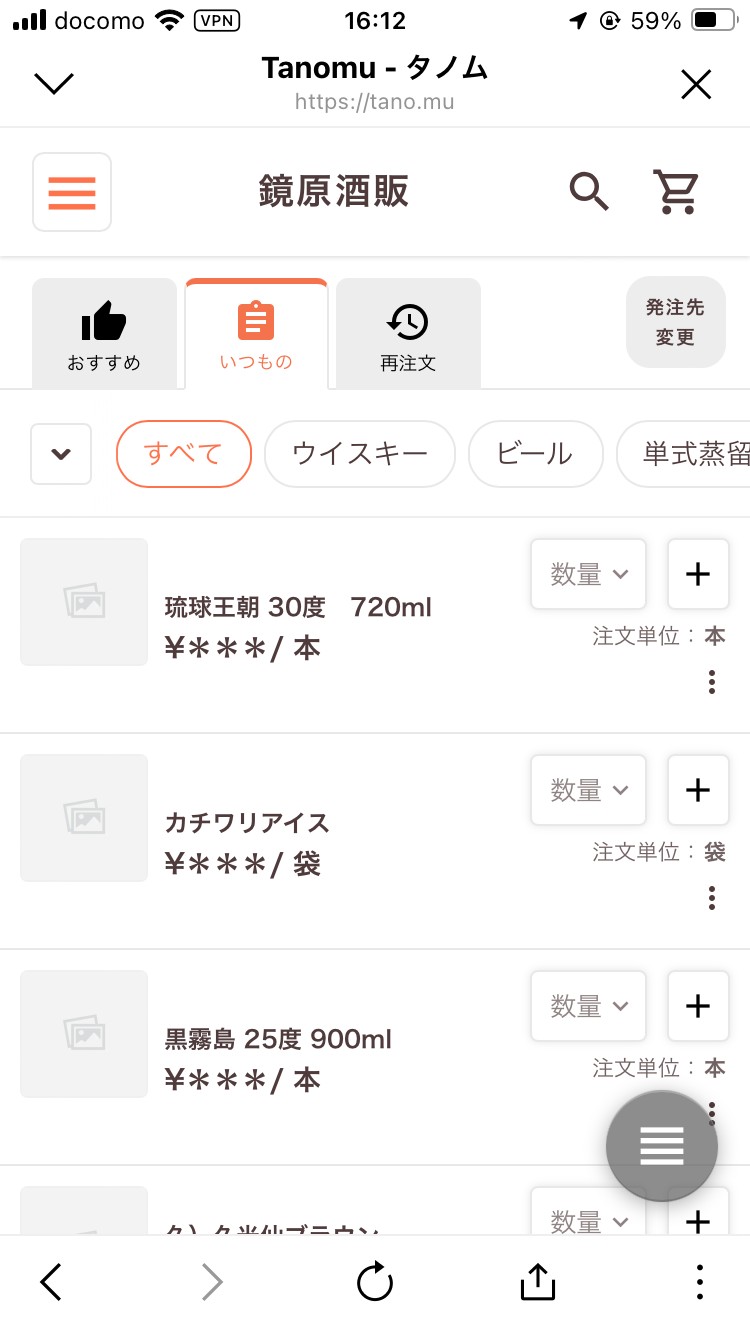
Task: Reload the page in the browser
Action: pyautogui.click(x=375, y=1282)
